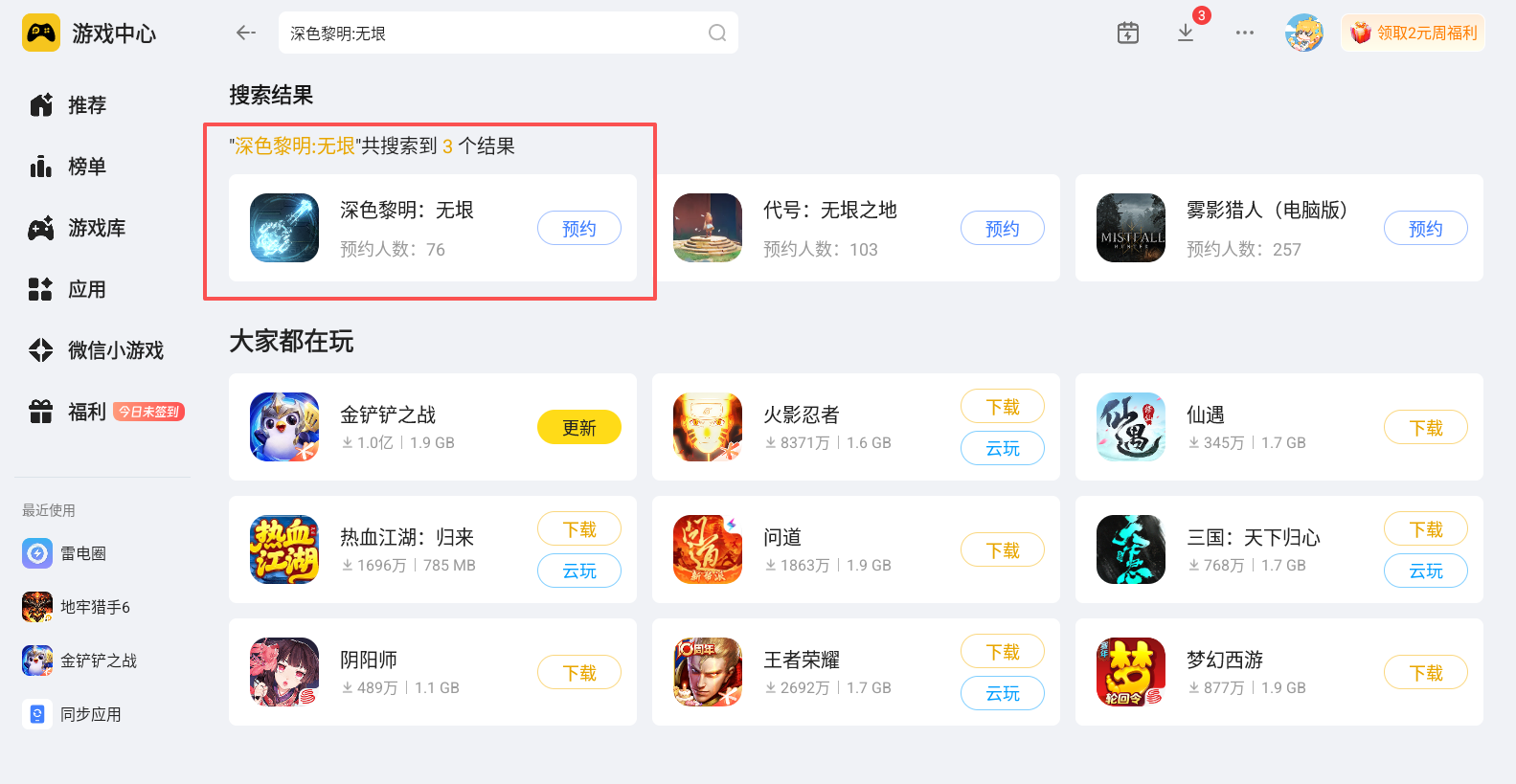Download 王者荣耀 game
Viewport: 1516px width, 784px height.
1002,651
